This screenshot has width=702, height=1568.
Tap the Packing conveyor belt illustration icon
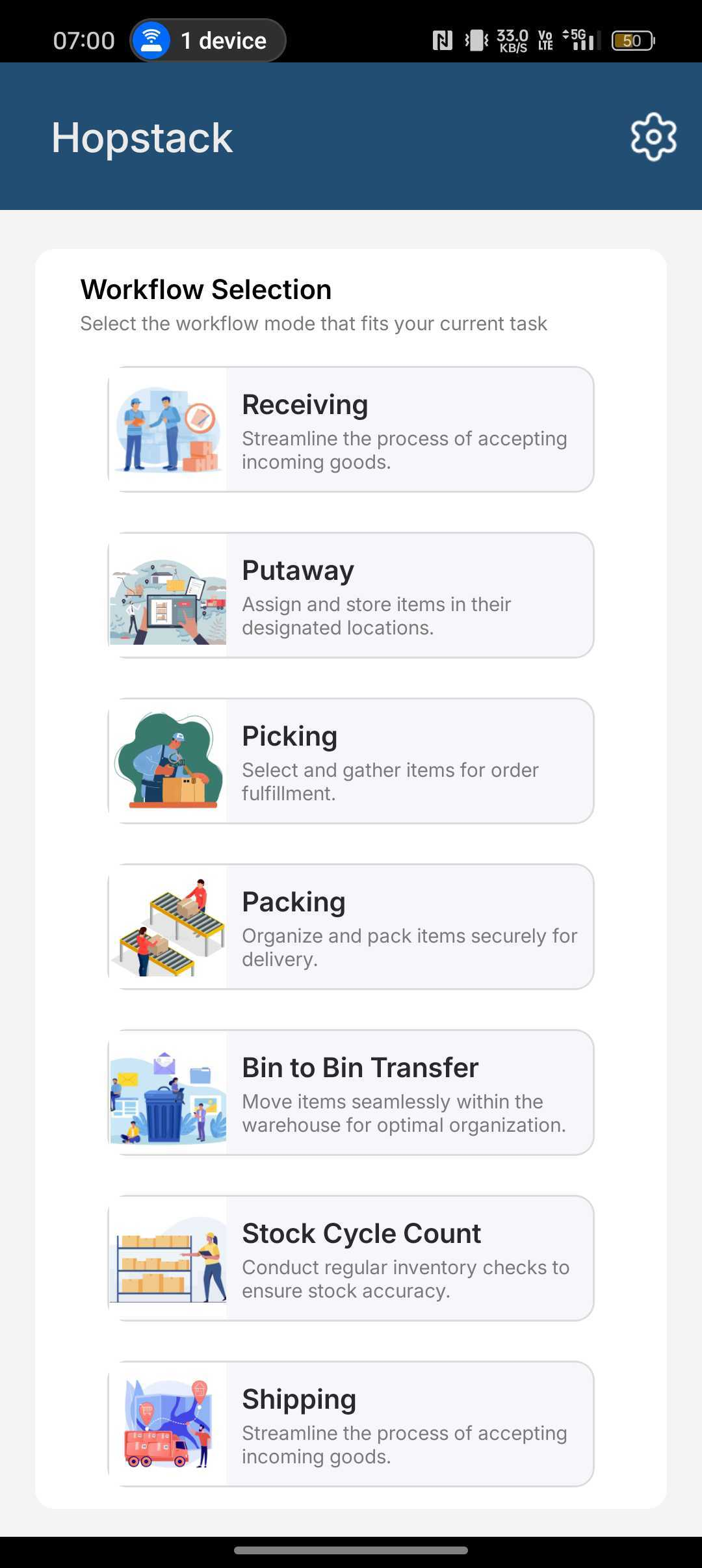[168, 926]
